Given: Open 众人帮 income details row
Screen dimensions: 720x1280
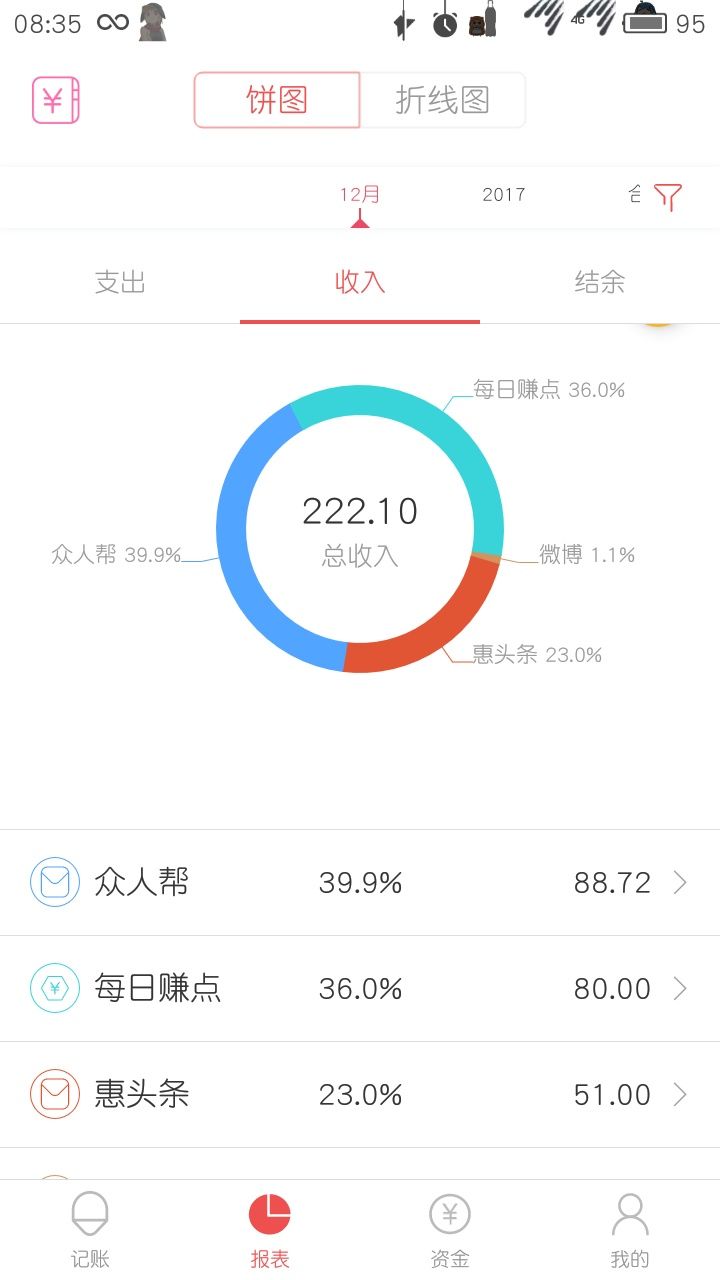Looking at the screenshot, I should click(x=360, y=883).
